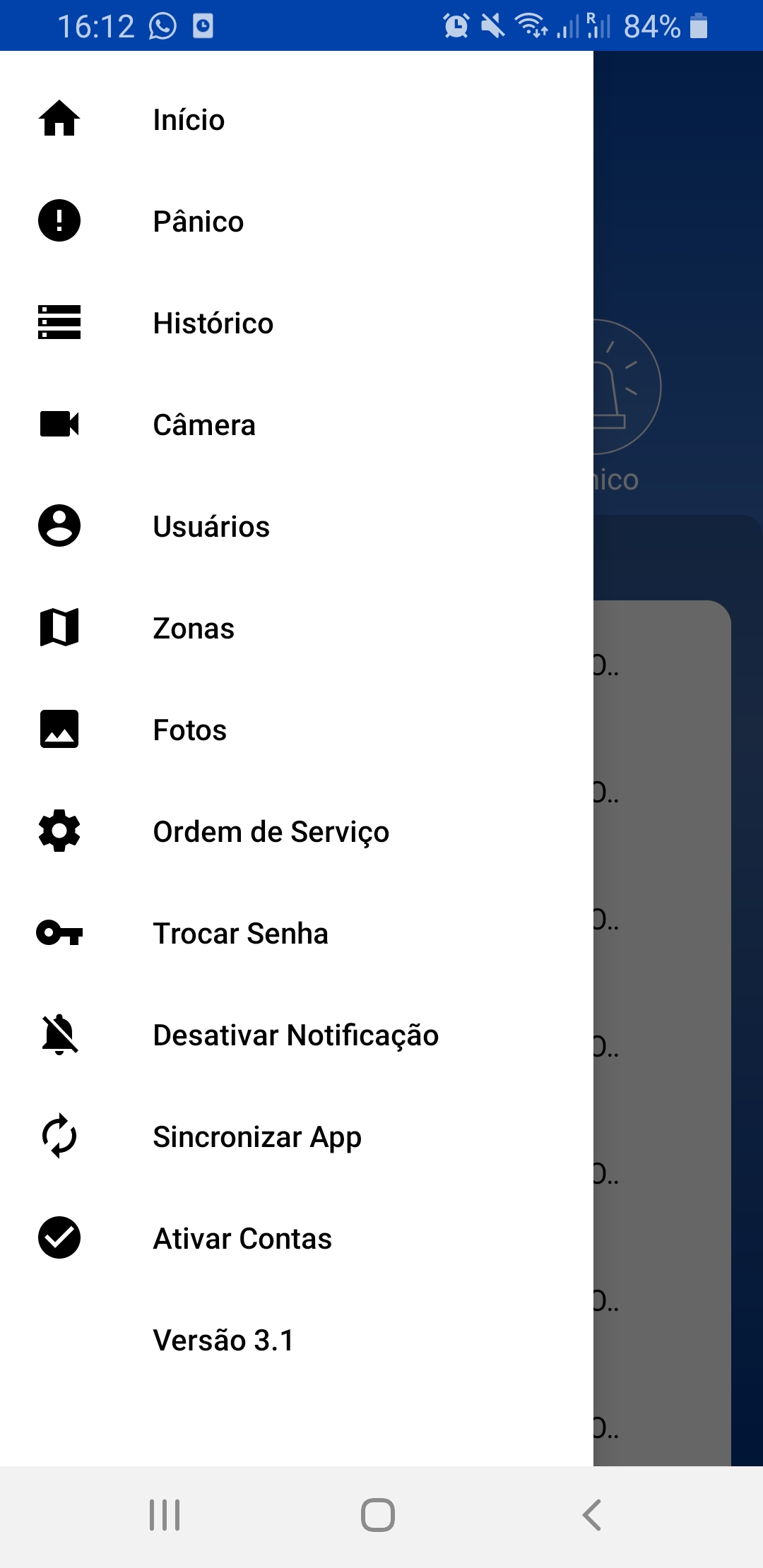This screenshot has width=763, height=1568.
Task: Go to Início in the drawer
Action: [297, 119]
